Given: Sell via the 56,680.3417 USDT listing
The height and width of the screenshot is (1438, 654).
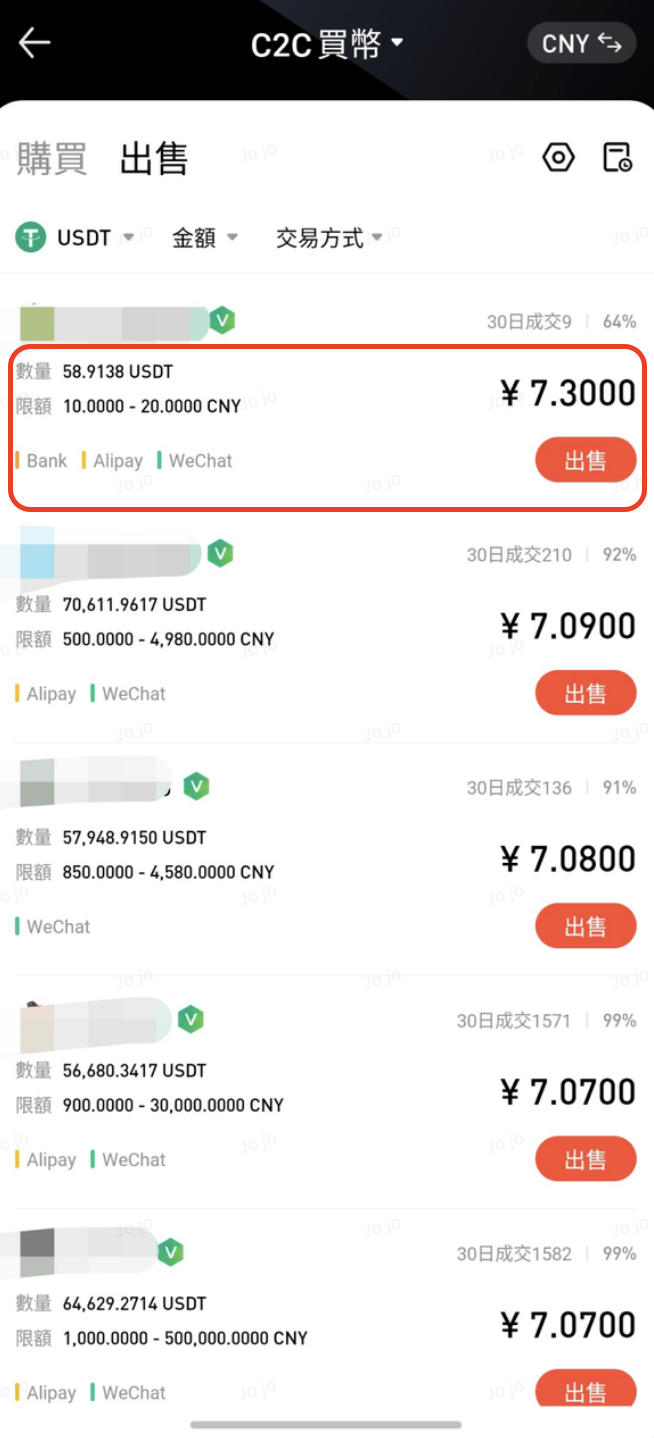Looking at the screenshot, I should coord(585,1160).
